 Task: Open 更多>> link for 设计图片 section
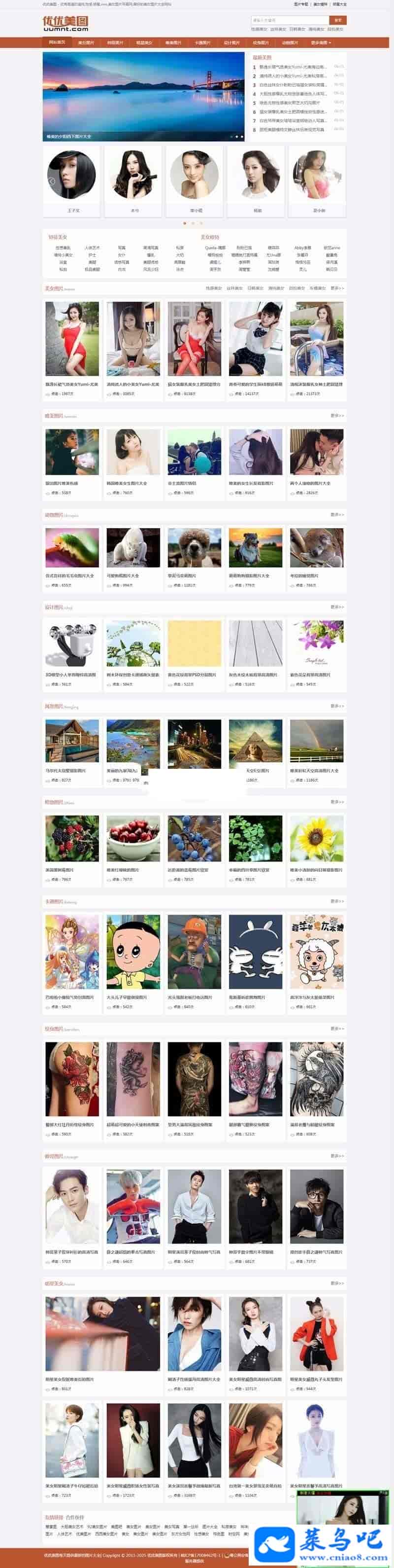pyautogui.click(x=337, y=607)
